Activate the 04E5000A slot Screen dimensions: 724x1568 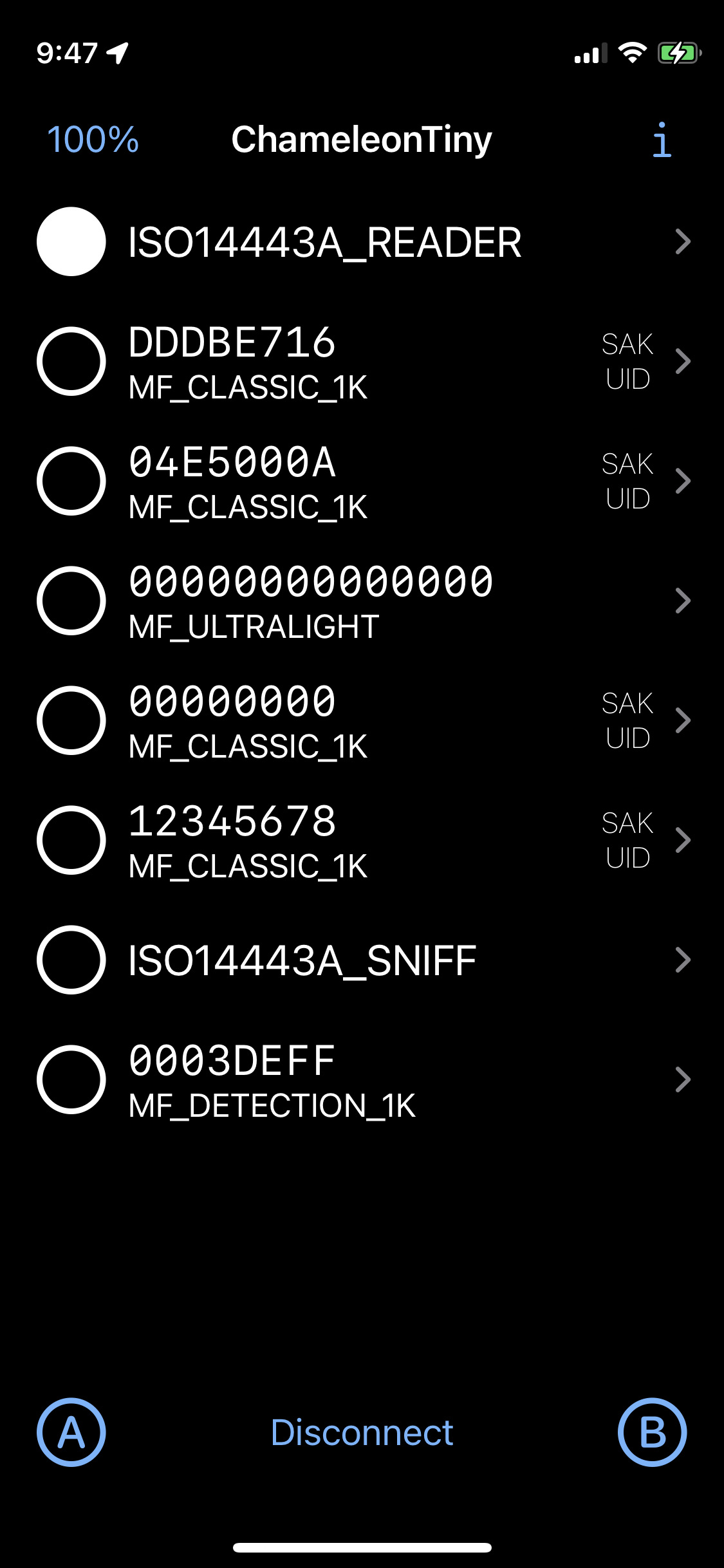(71, 481)
